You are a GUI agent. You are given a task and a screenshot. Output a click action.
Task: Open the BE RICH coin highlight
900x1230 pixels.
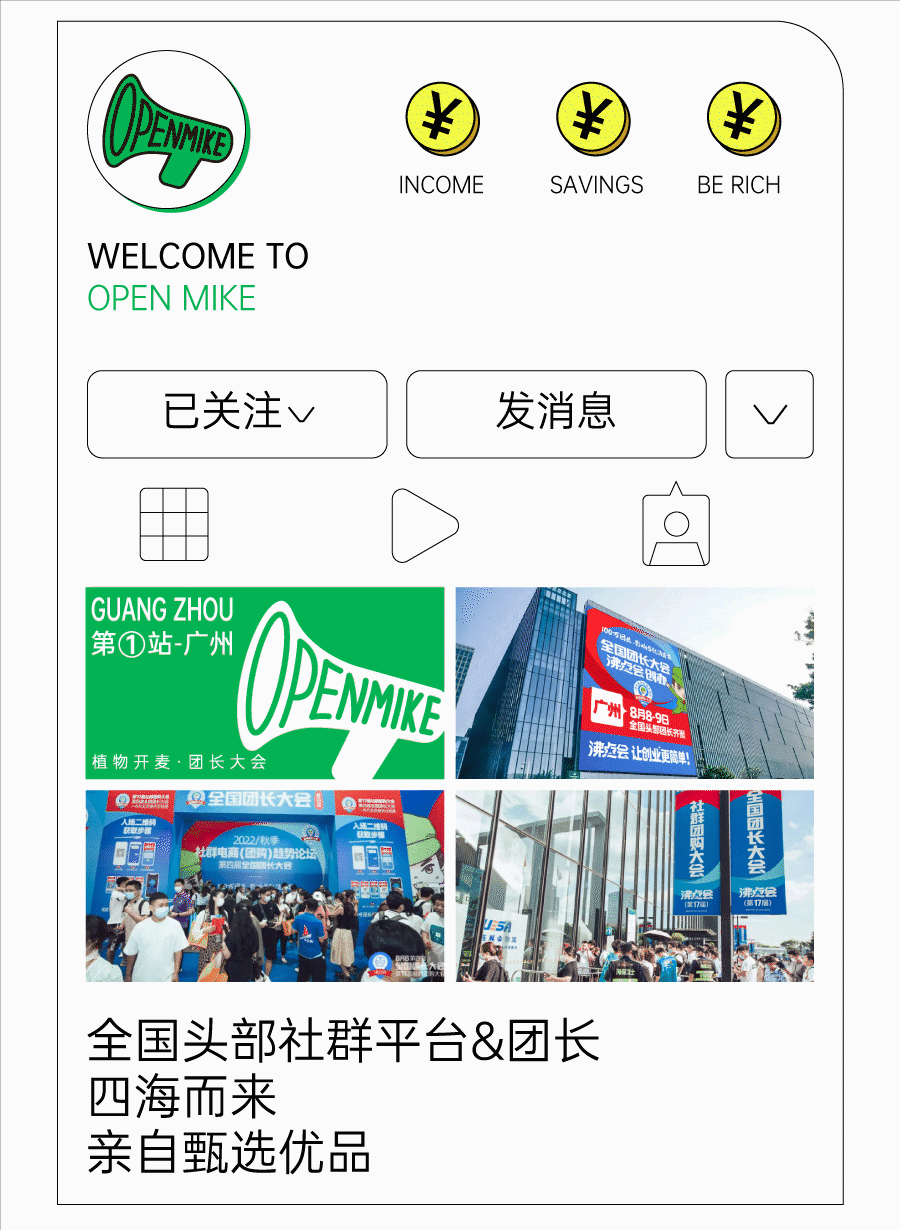point(740,120)
